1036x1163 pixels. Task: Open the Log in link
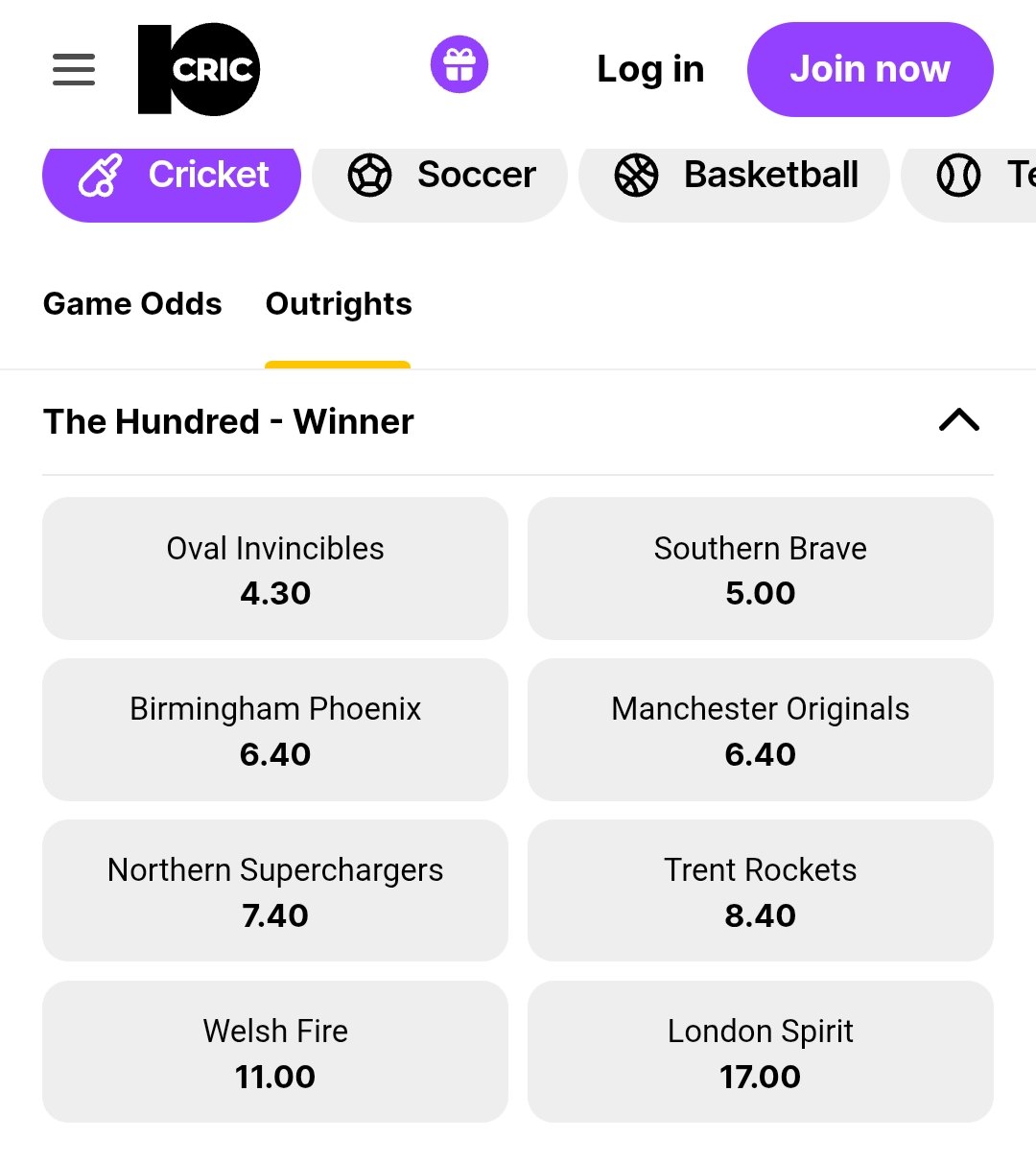click(650, 69)
